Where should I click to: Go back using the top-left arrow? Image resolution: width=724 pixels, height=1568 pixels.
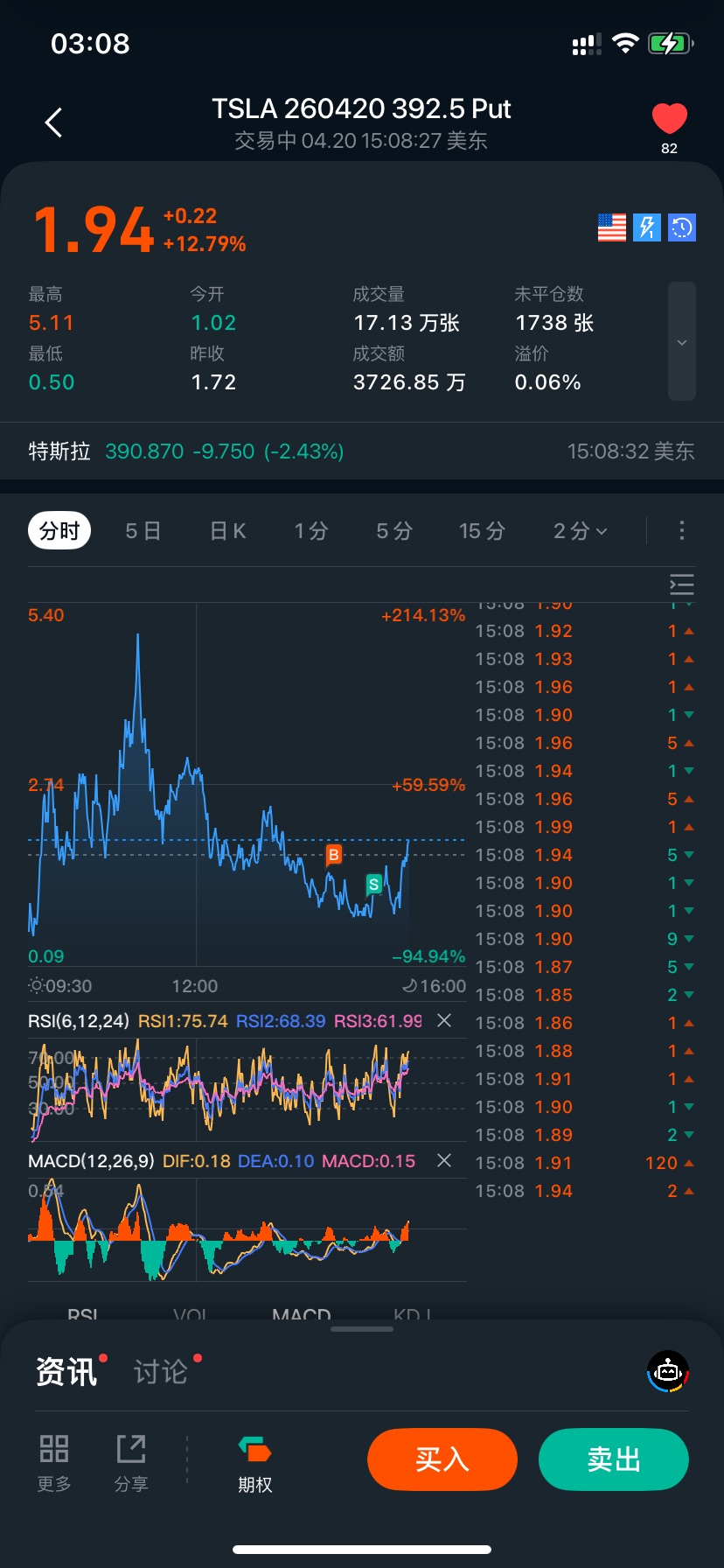[x=54, y=122]
